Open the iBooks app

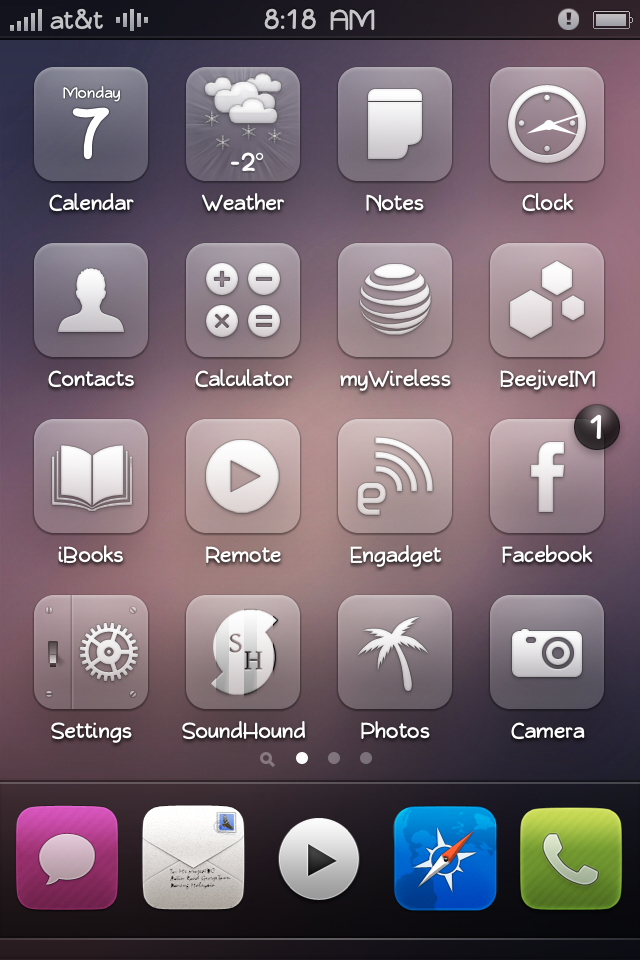[x=91, y=477]
